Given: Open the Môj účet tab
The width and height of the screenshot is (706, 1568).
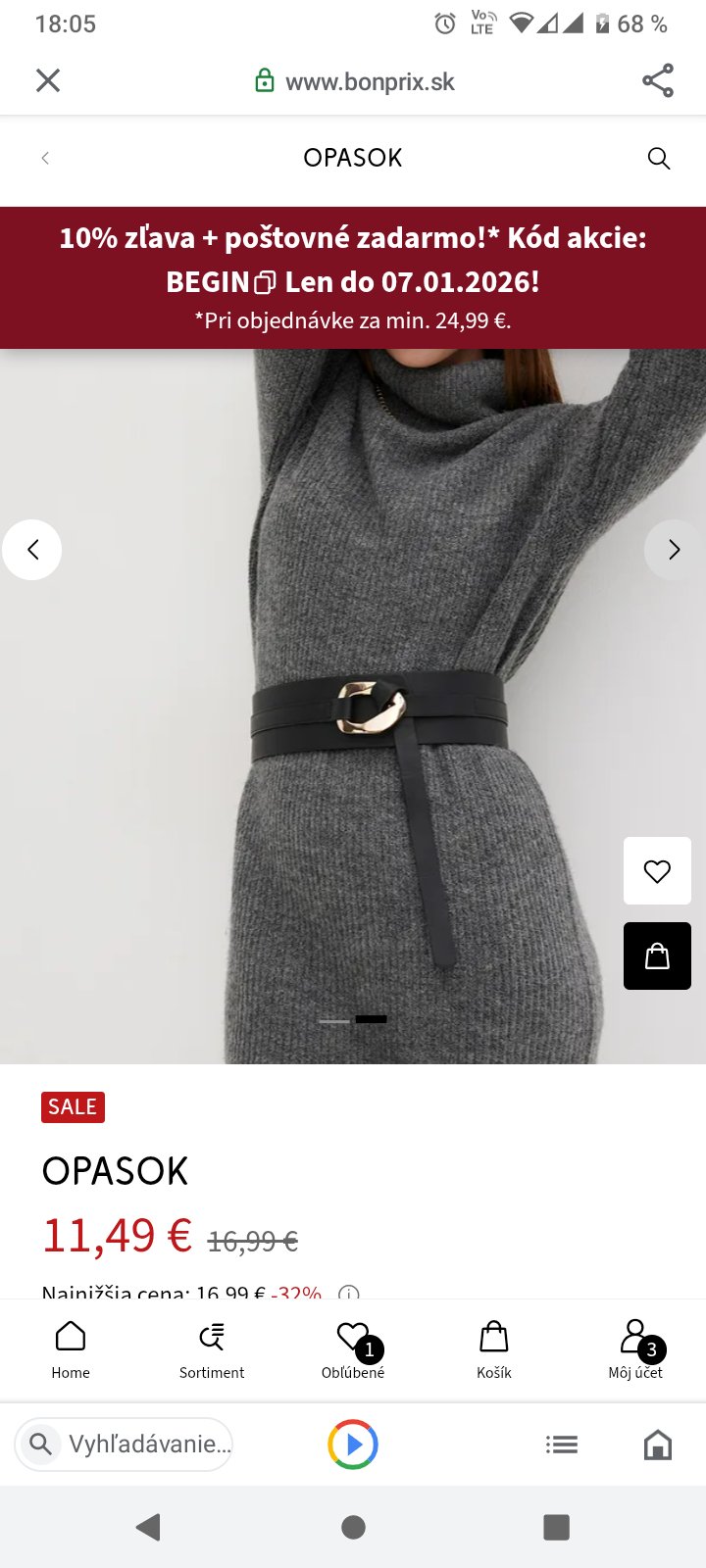Looking at the screenshot, I should click(x=635, y=1349).
